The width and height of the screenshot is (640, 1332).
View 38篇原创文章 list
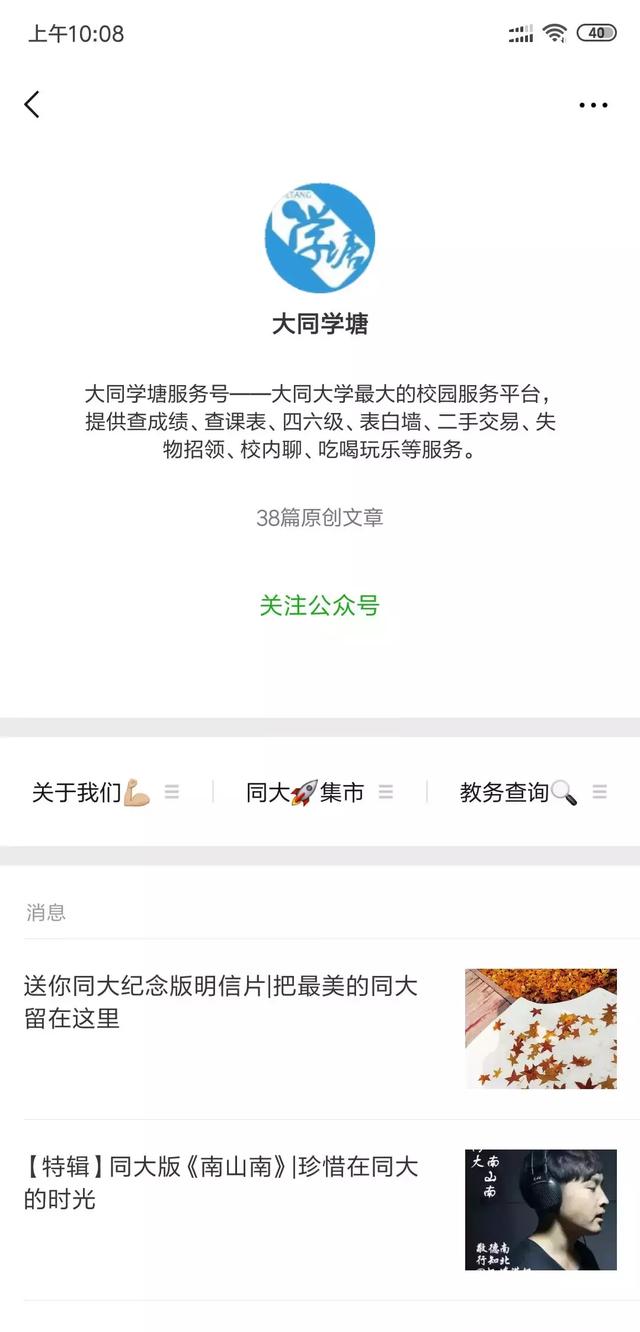[320, 517]
